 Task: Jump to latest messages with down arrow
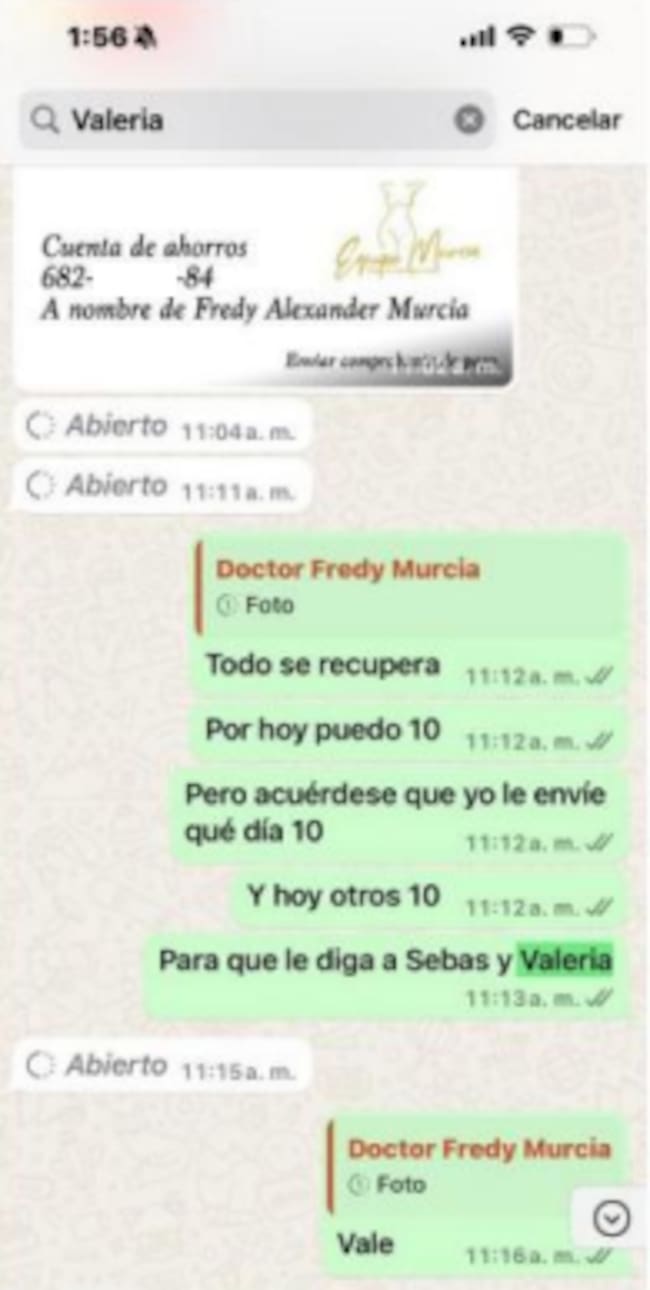pyautogui.click(x=611, y=1218)
